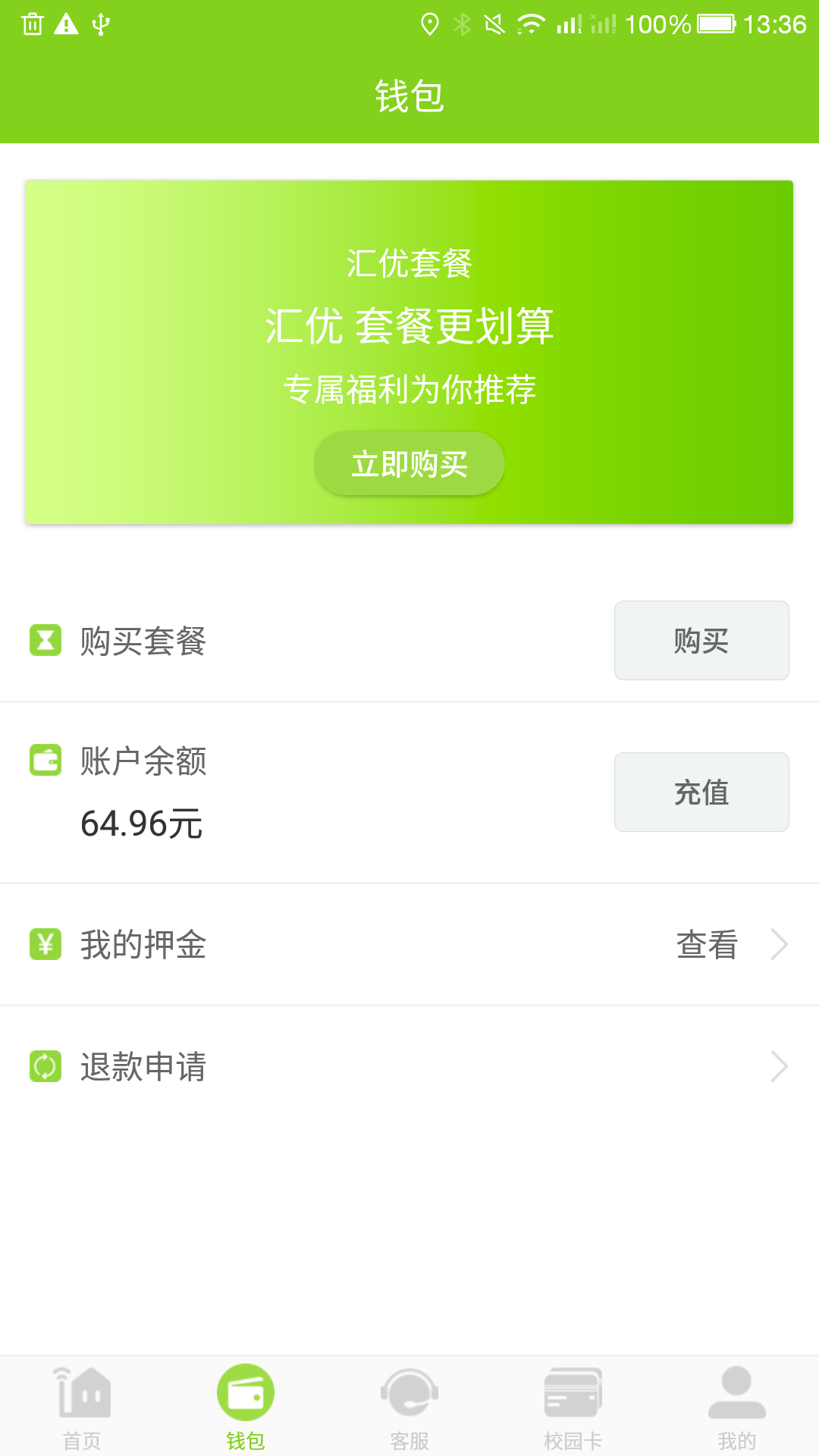Image resolution: width=819 pixels, height=1456 pixels.
Task: Open deposit details via the 查看 link
Action: 707,945
